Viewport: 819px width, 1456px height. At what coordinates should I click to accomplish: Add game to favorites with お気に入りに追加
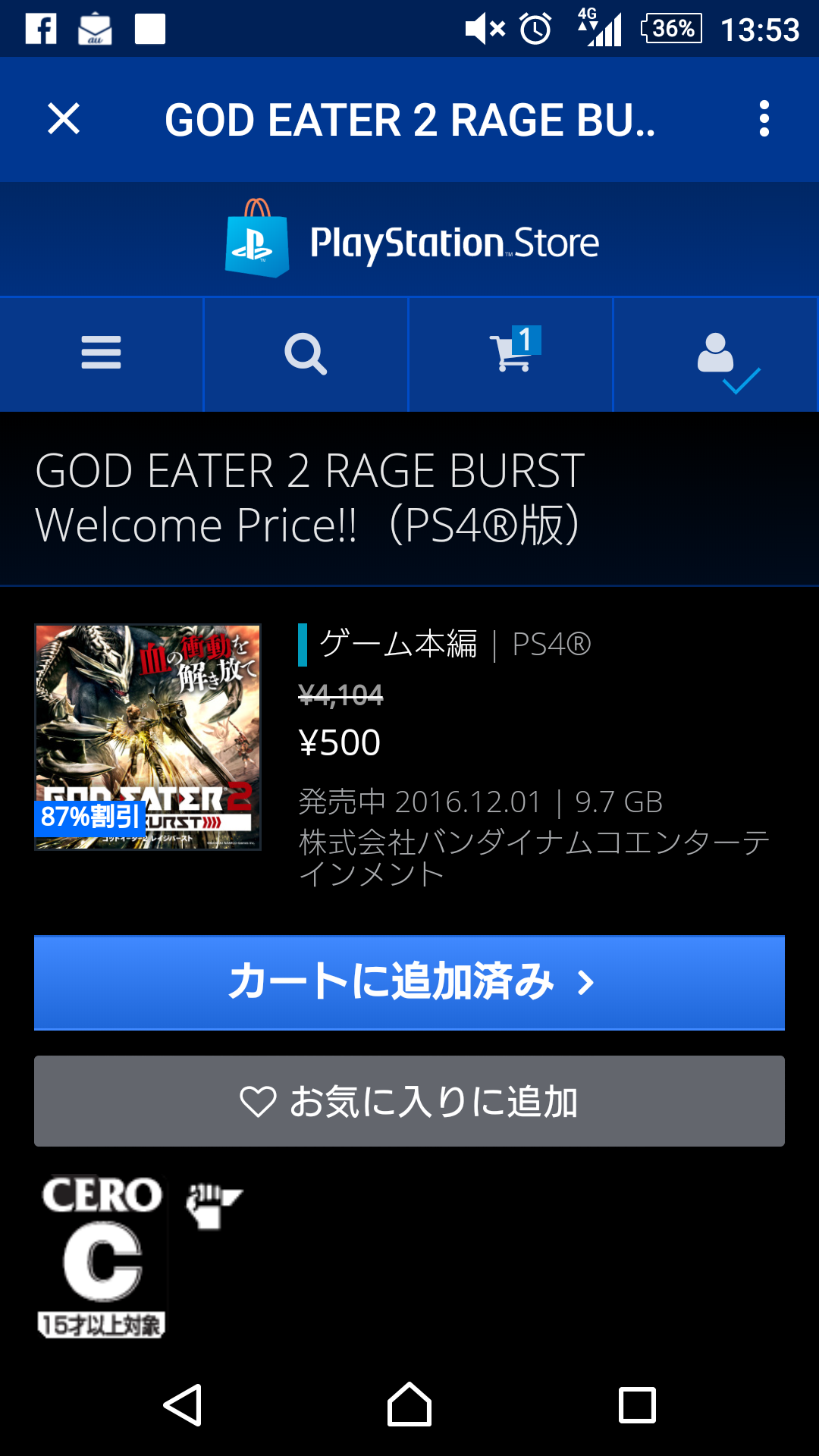pos(409,1101)
